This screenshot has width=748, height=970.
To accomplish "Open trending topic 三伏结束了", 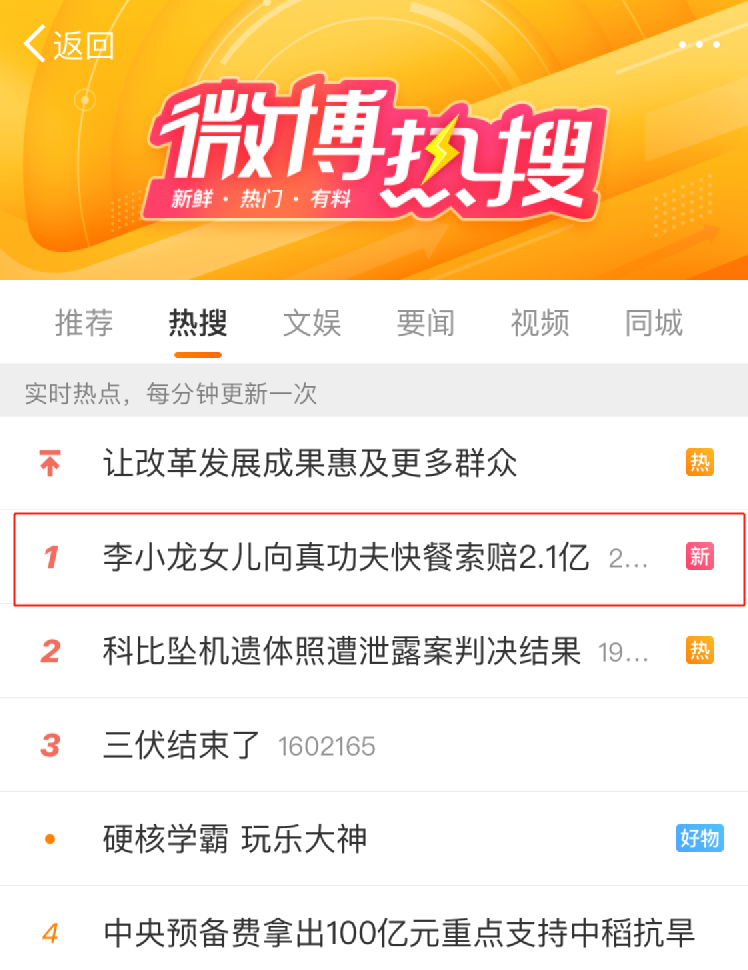I will point(182,745).
